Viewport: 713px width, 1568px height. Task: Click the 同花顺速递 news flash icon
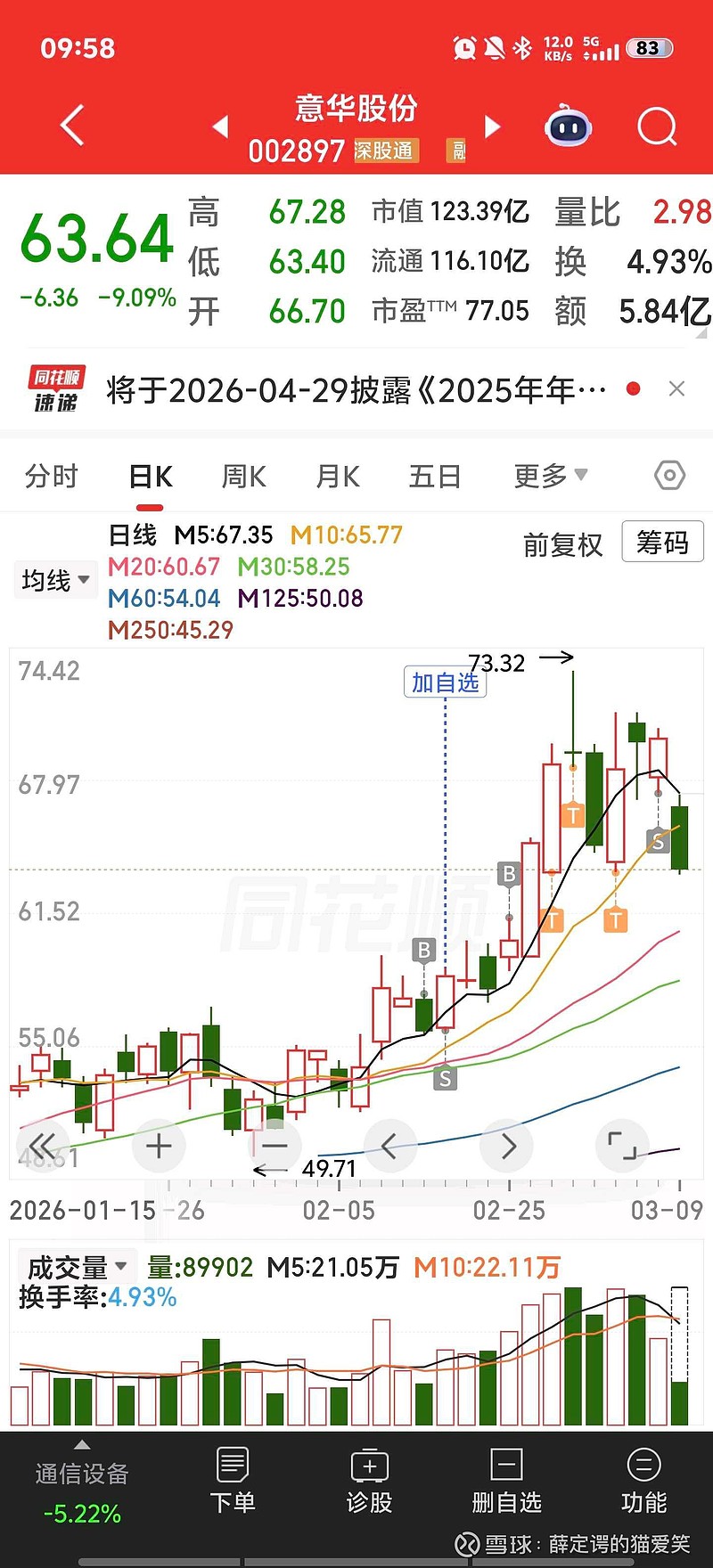53,388
